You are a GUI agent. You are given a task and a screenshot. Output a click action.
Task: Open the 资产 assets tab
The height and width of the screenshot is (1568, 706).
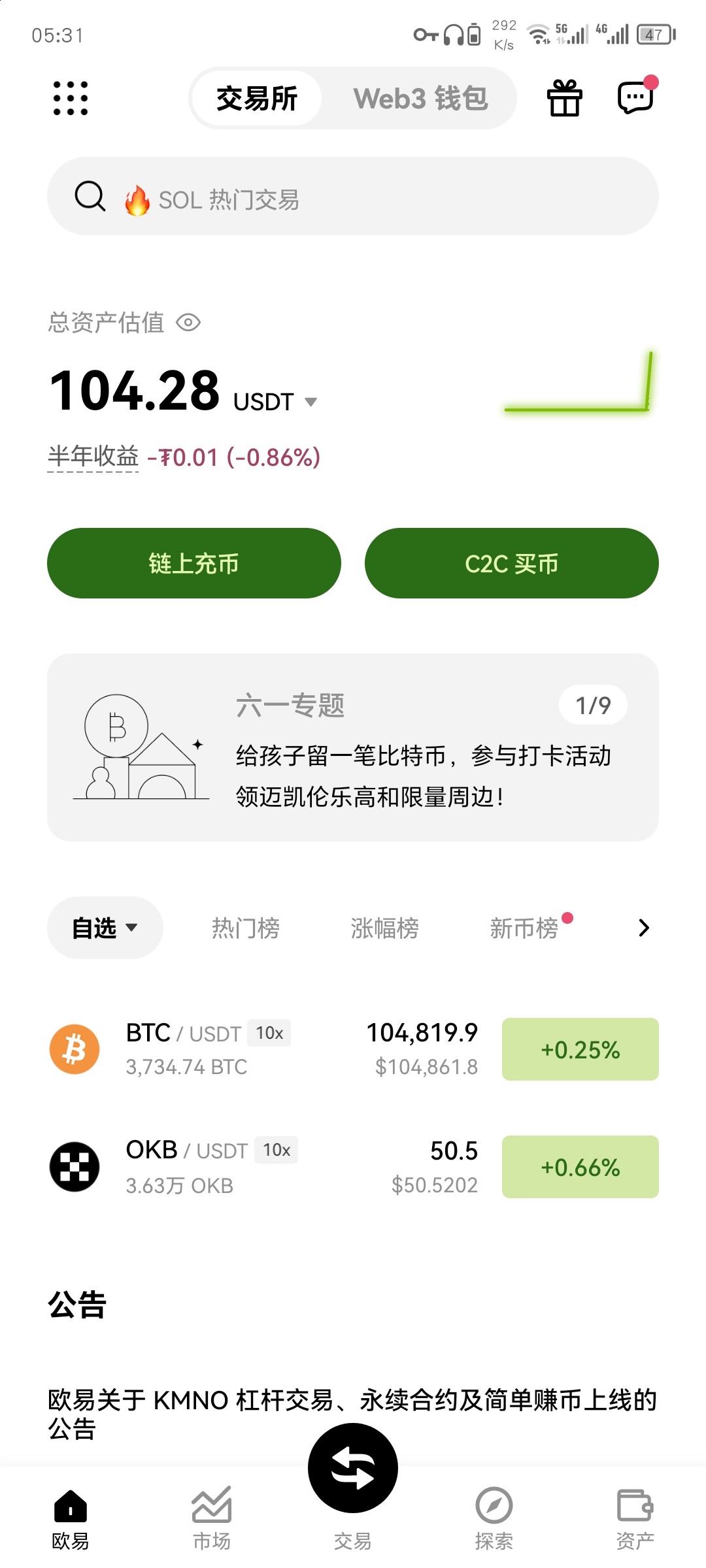point(635,1519)
